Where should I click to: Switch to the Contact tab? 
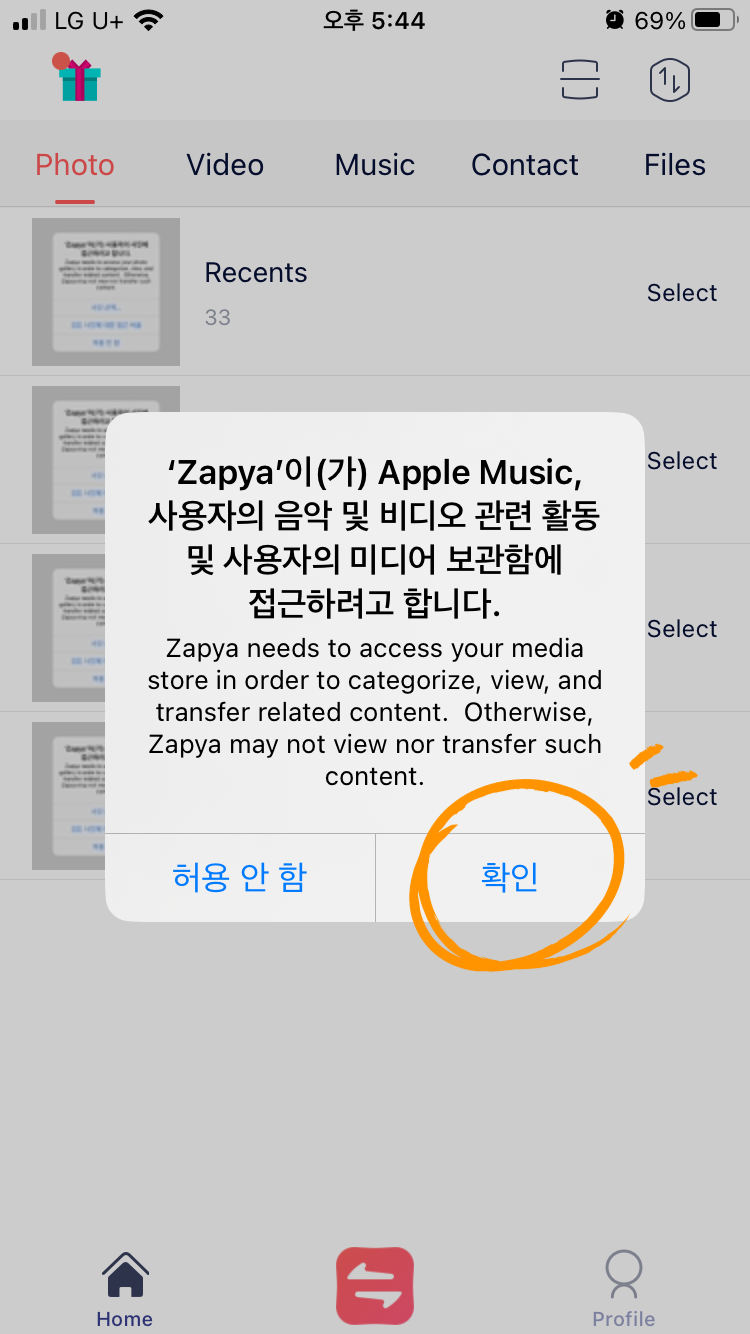(x=525, y=165)
